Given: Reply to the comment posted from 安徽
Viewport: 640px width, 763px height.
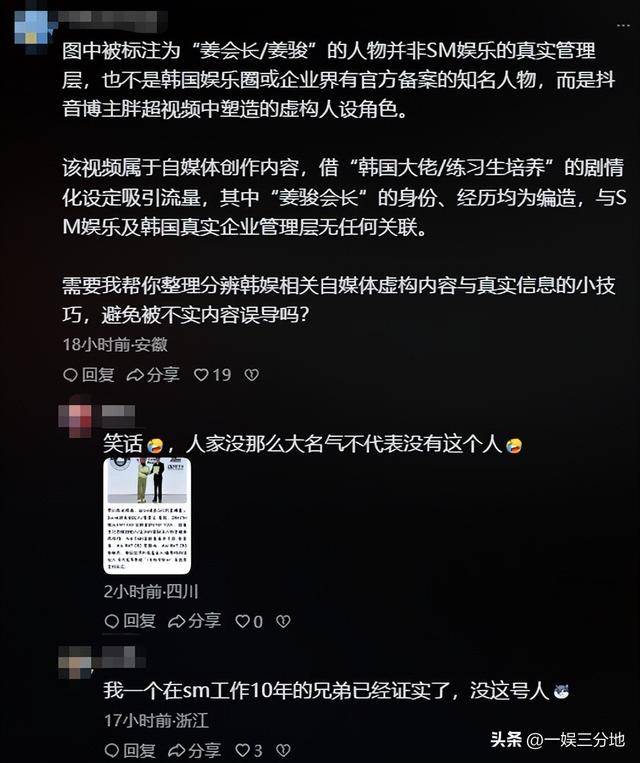Looking at the screenshot, I should click(88, 375).
